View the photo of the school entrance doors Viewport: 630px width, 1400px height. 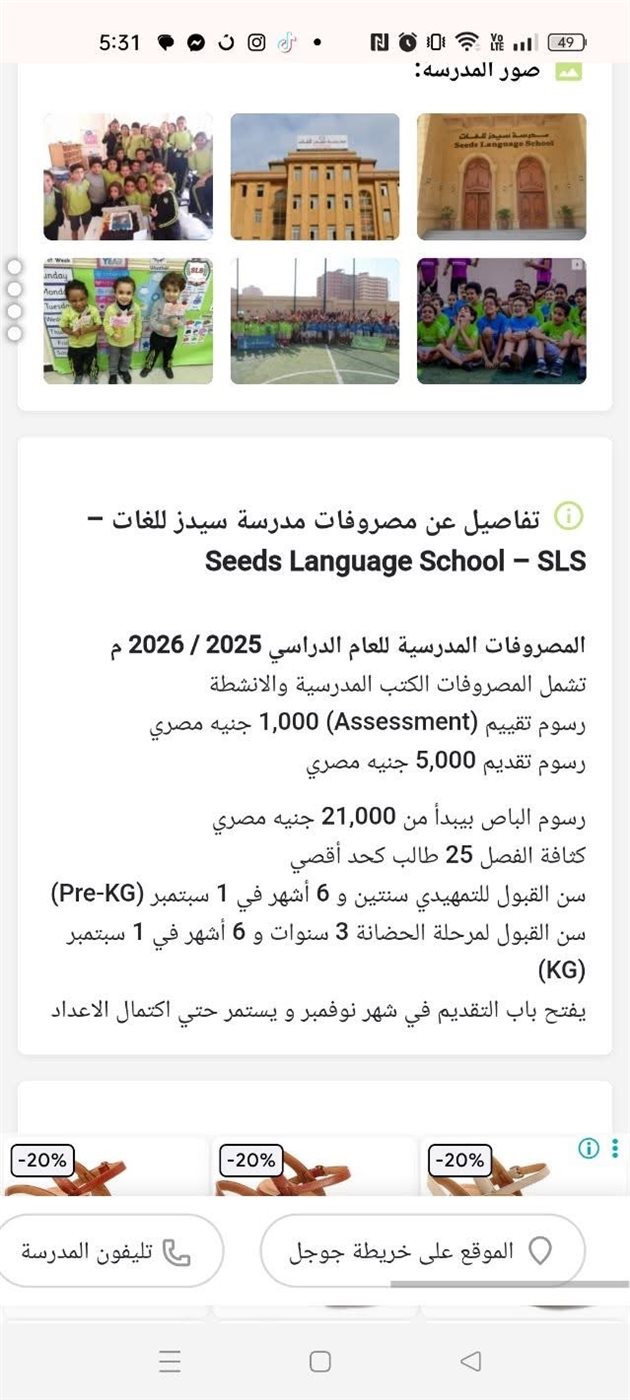click(x=502, y=176)
